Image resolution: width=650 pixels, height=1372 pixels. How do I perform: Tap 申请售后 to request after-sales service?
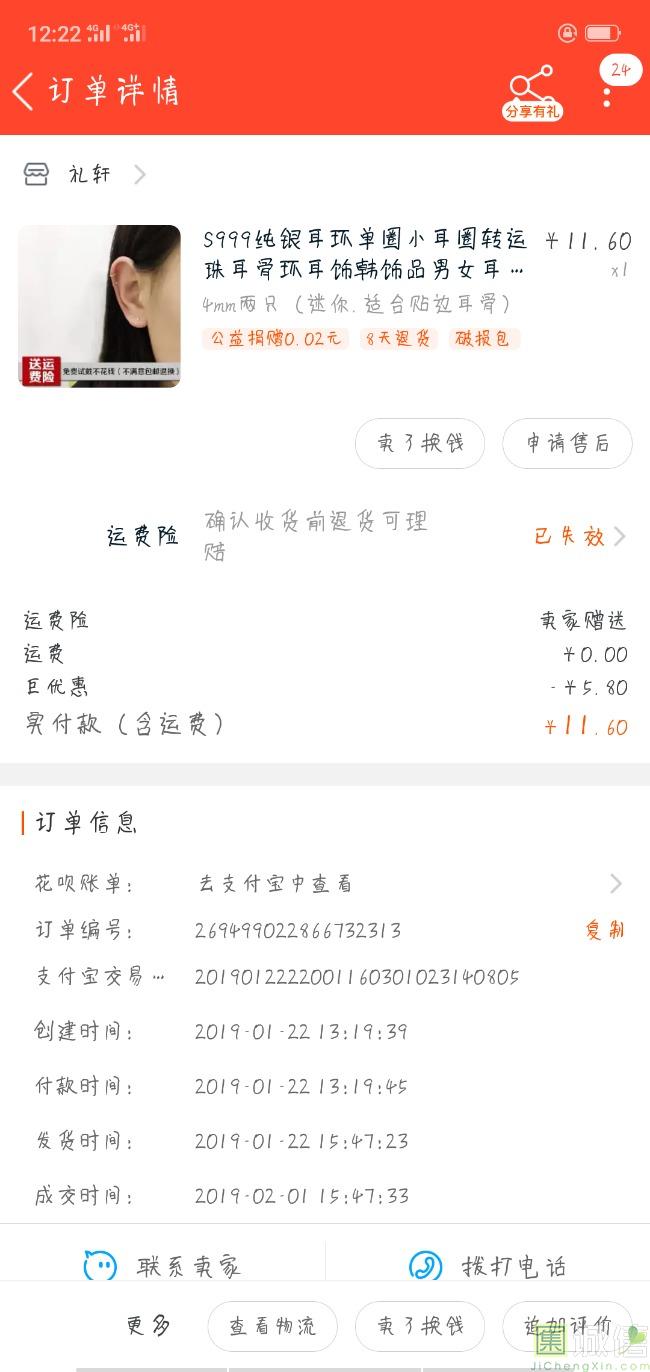(x=567, y=443)
